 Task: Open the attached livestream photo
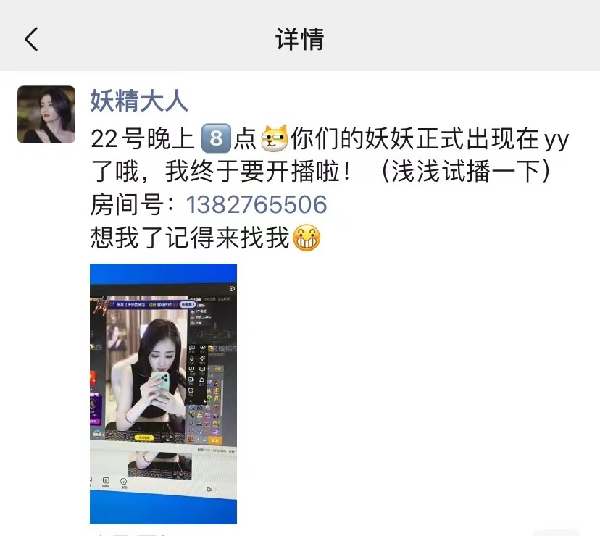tap(163, 393)
